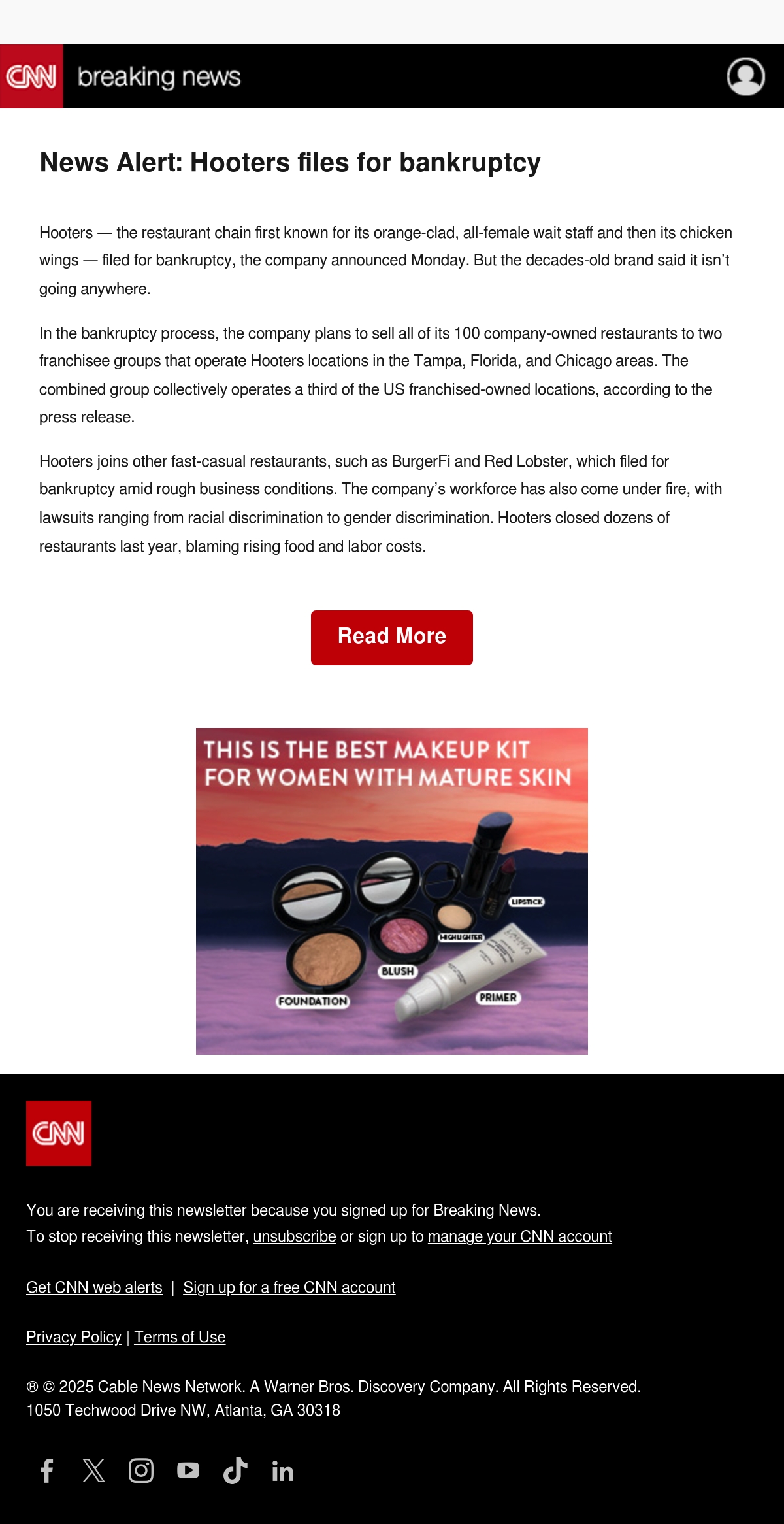Open CNN's YouTube channel icon
Screen dimensions: 784x1524
pos(188,1470)
